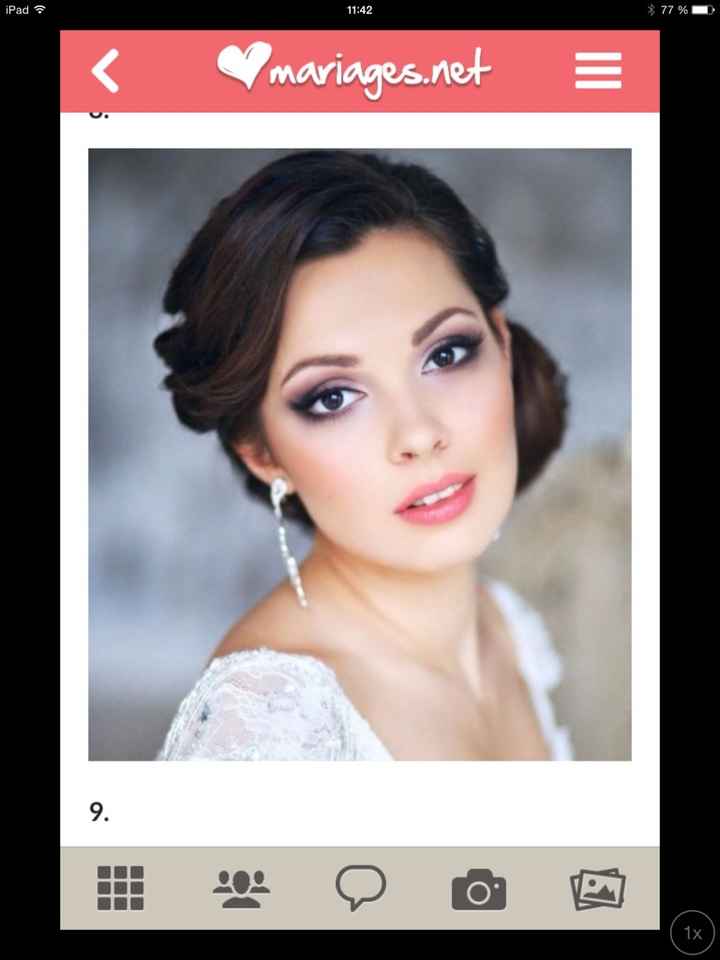Screen dimensions: 720x960
Task: Tap the mariages.net logo text
Action: click(380, 70)
